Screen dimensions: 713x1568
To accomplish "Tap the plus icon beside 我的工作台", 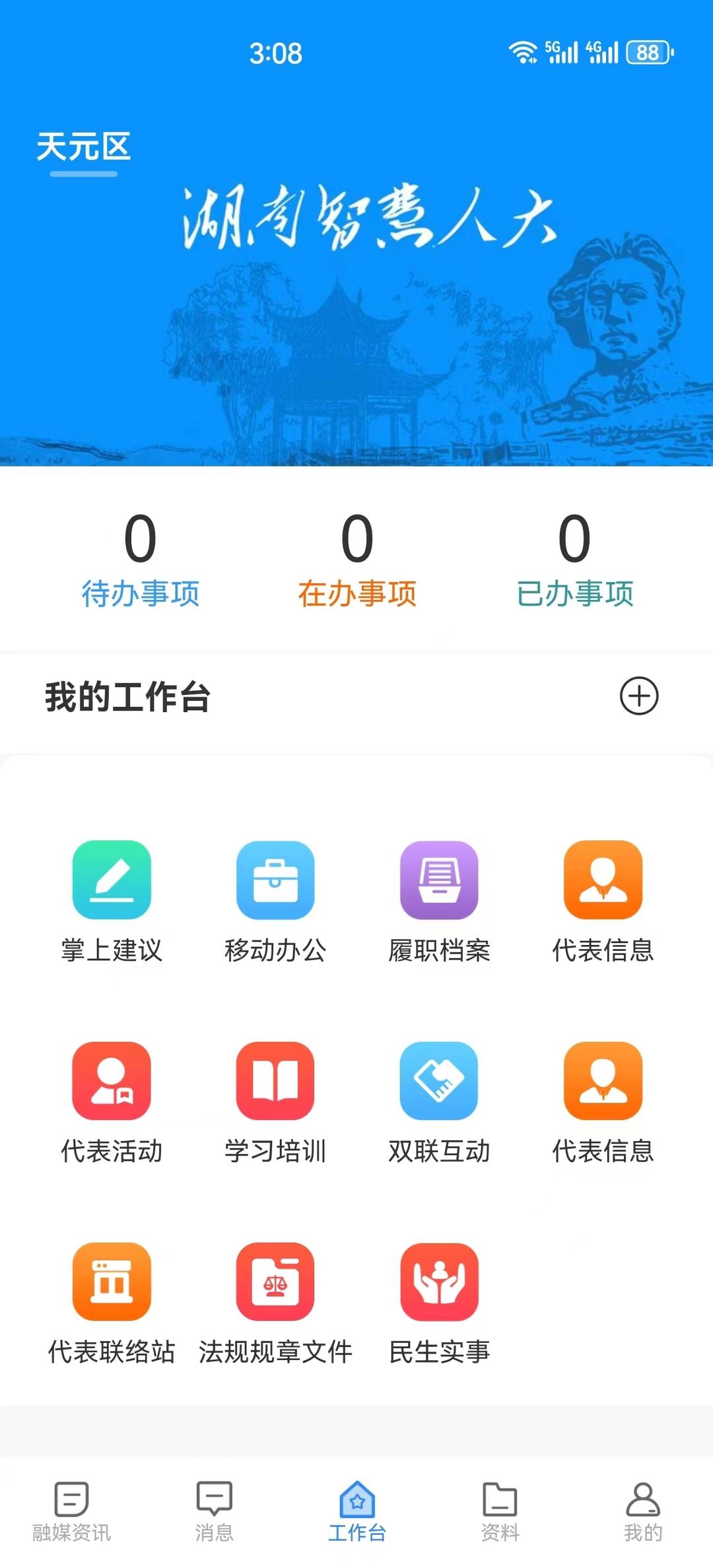I will point(638,696).
